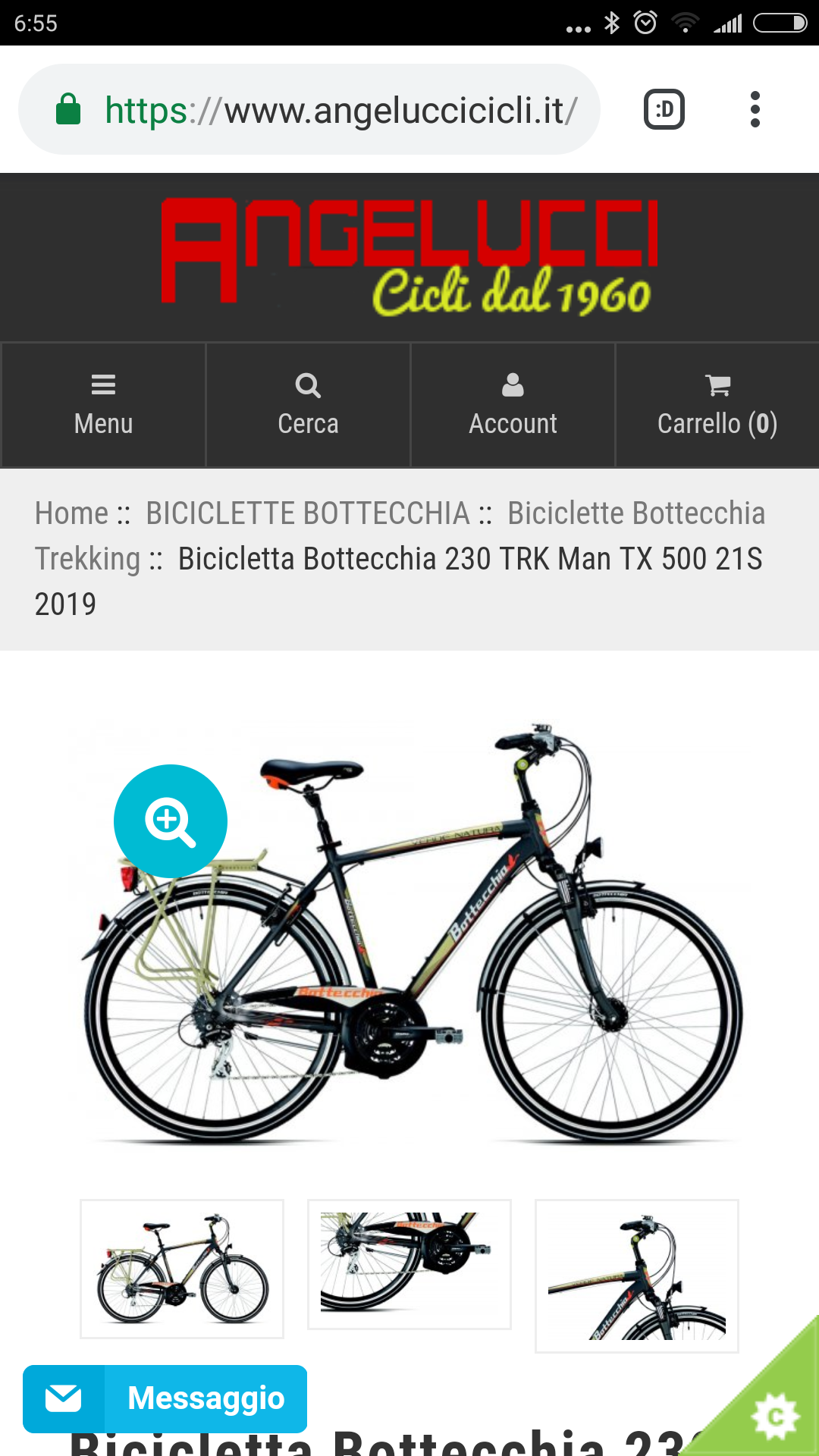This screenshot has height=1456, width=819.
Task: Open the browser overflow menu
Action: 755,110
